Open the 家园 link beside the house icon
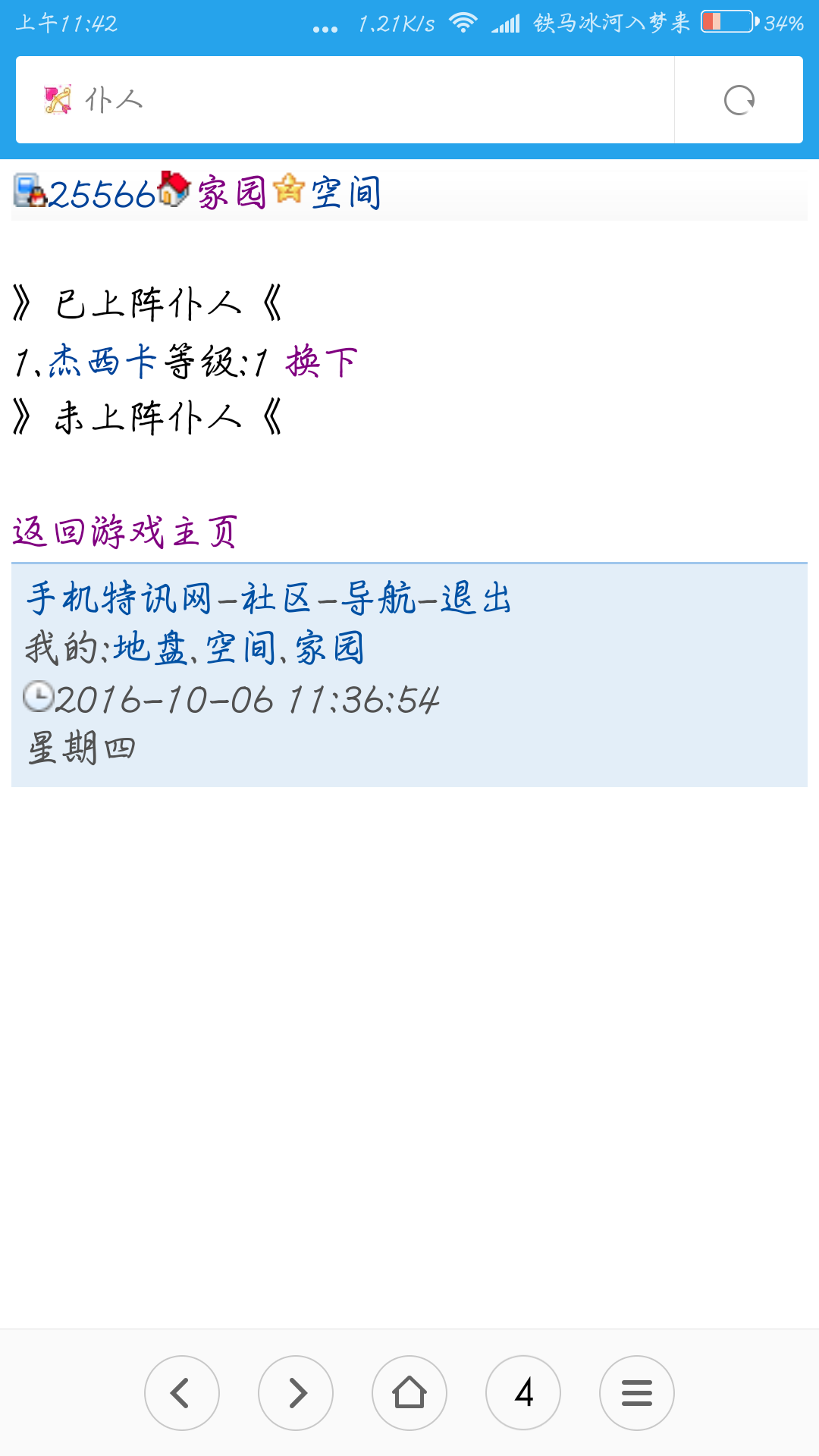 [x=231, y=193]
